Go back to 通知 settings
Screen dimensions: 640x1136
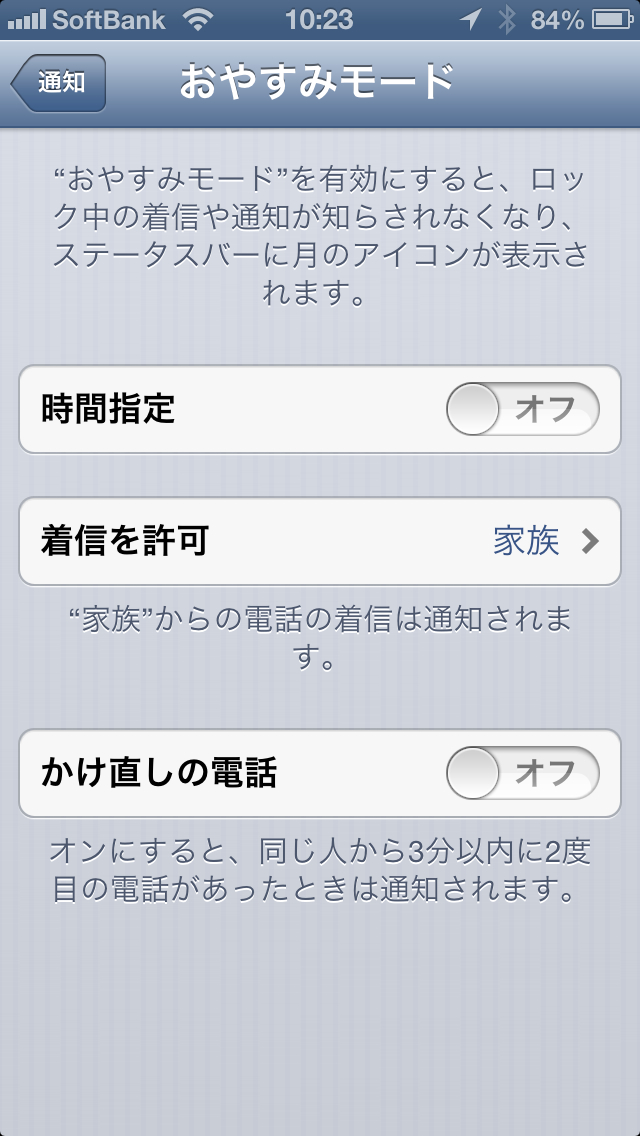point(59,83)
